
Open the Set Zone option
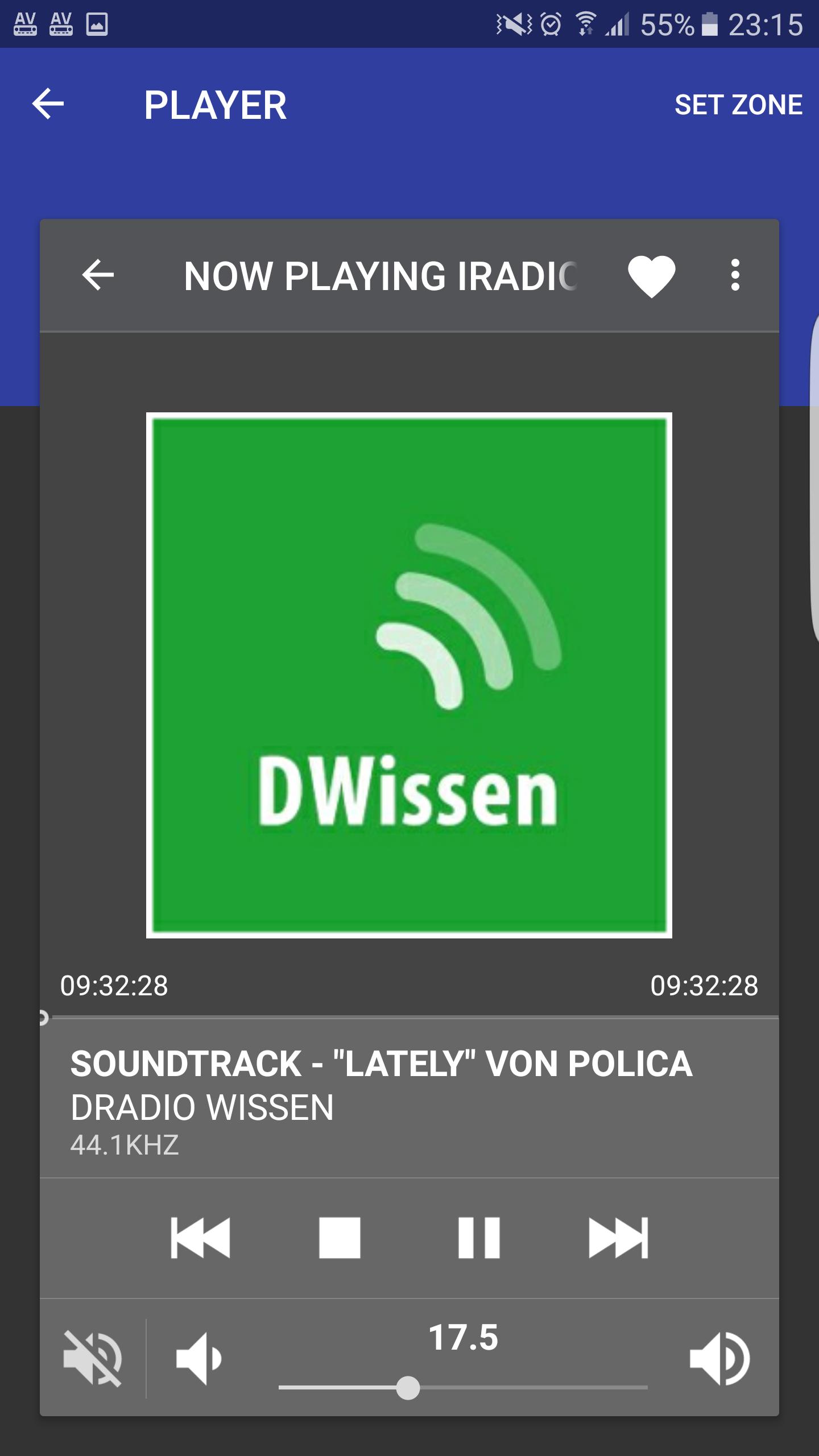[x=738, y=105]
